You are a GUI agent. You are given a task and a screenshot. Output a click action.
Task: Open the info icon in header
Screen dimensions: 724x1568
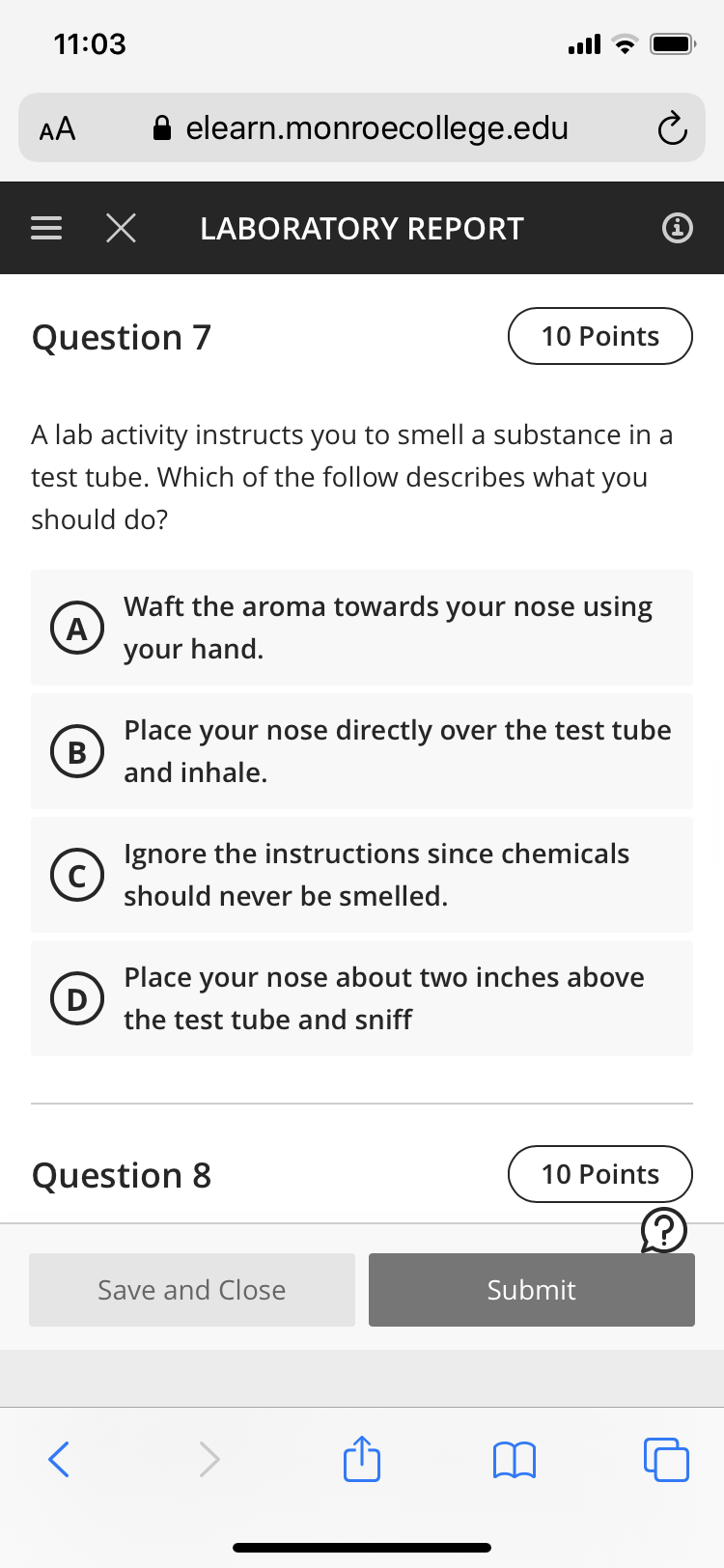678,228
